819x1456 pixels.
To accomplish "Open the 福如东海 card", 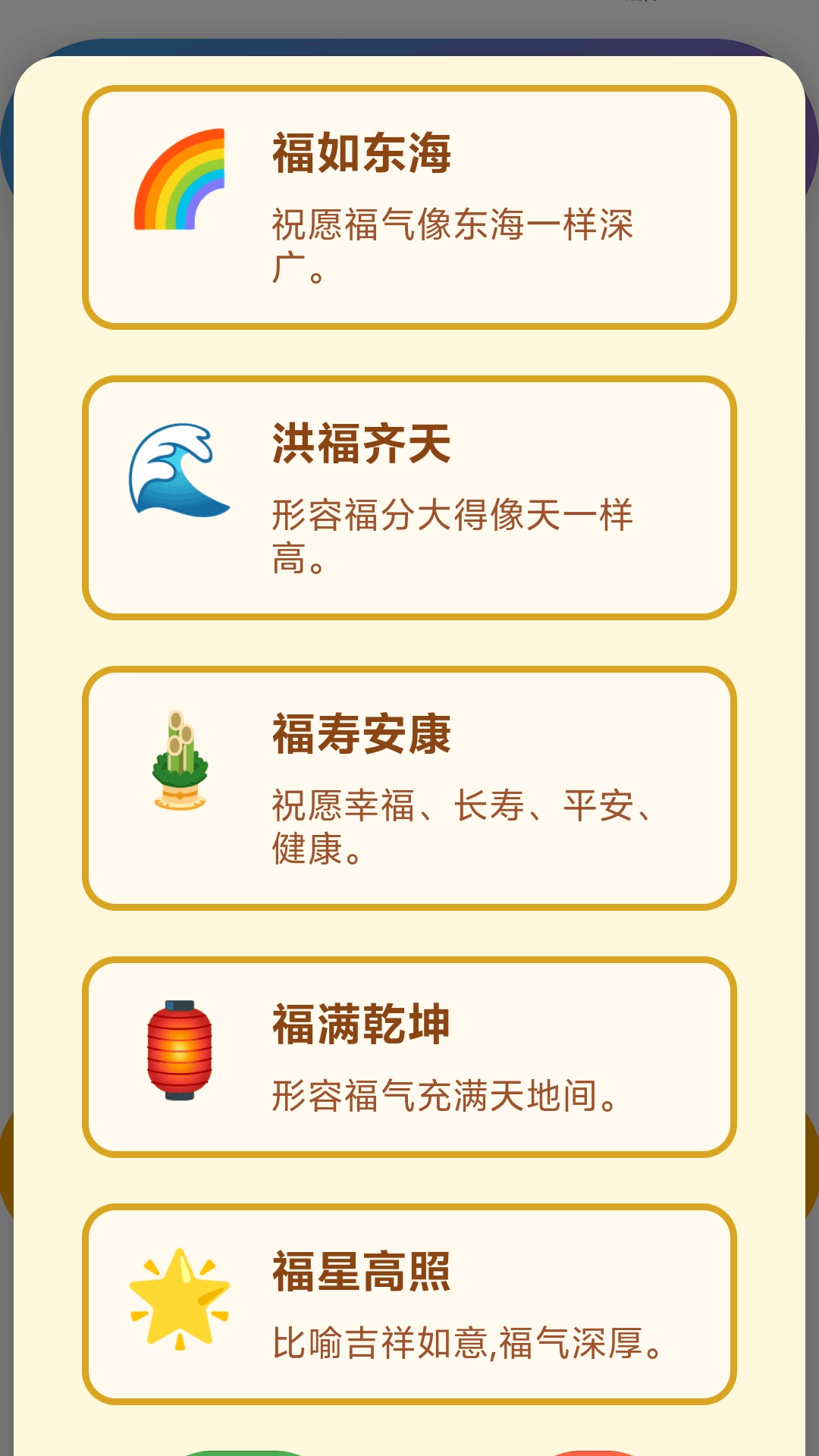I will pyautogui.click(x=409, y=207).
